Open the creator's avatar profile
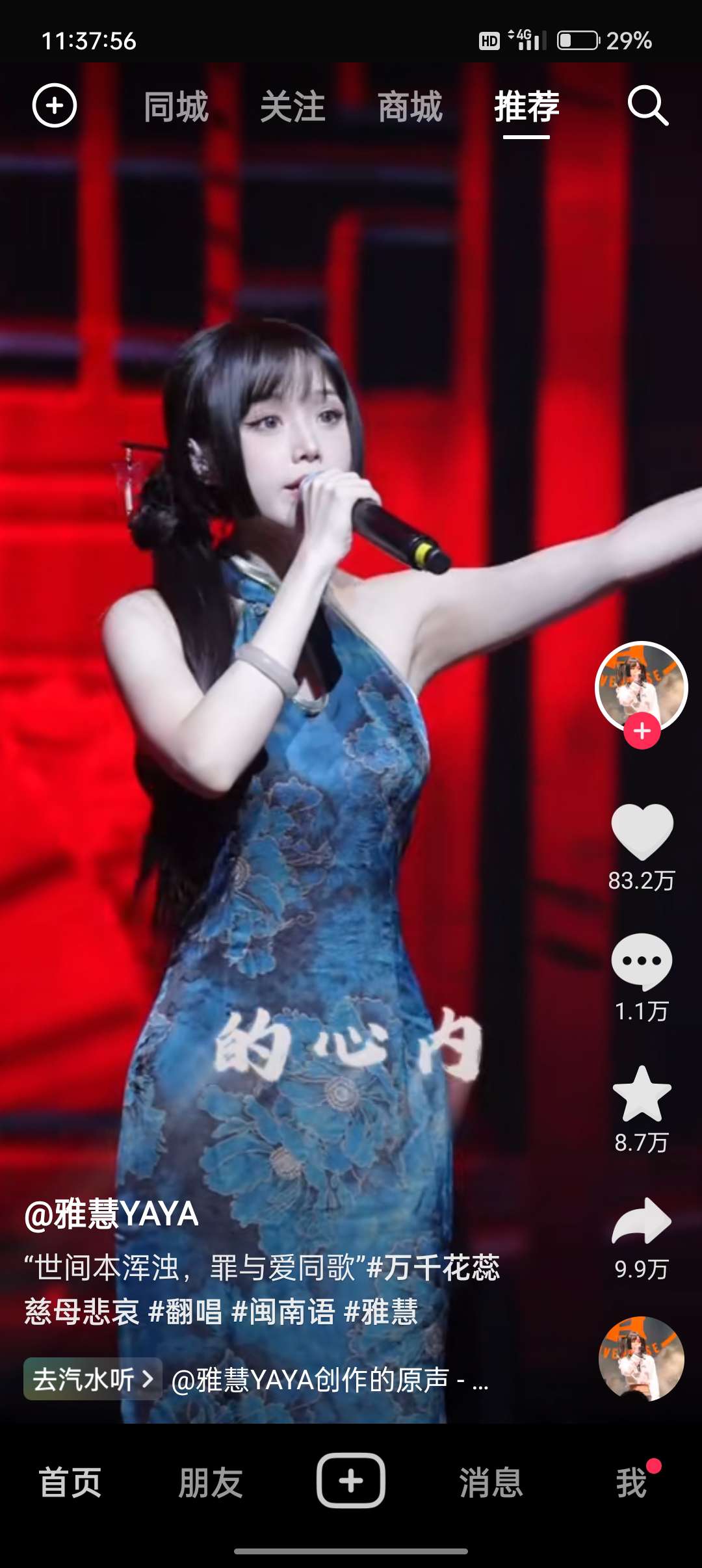 coord(641,686)
